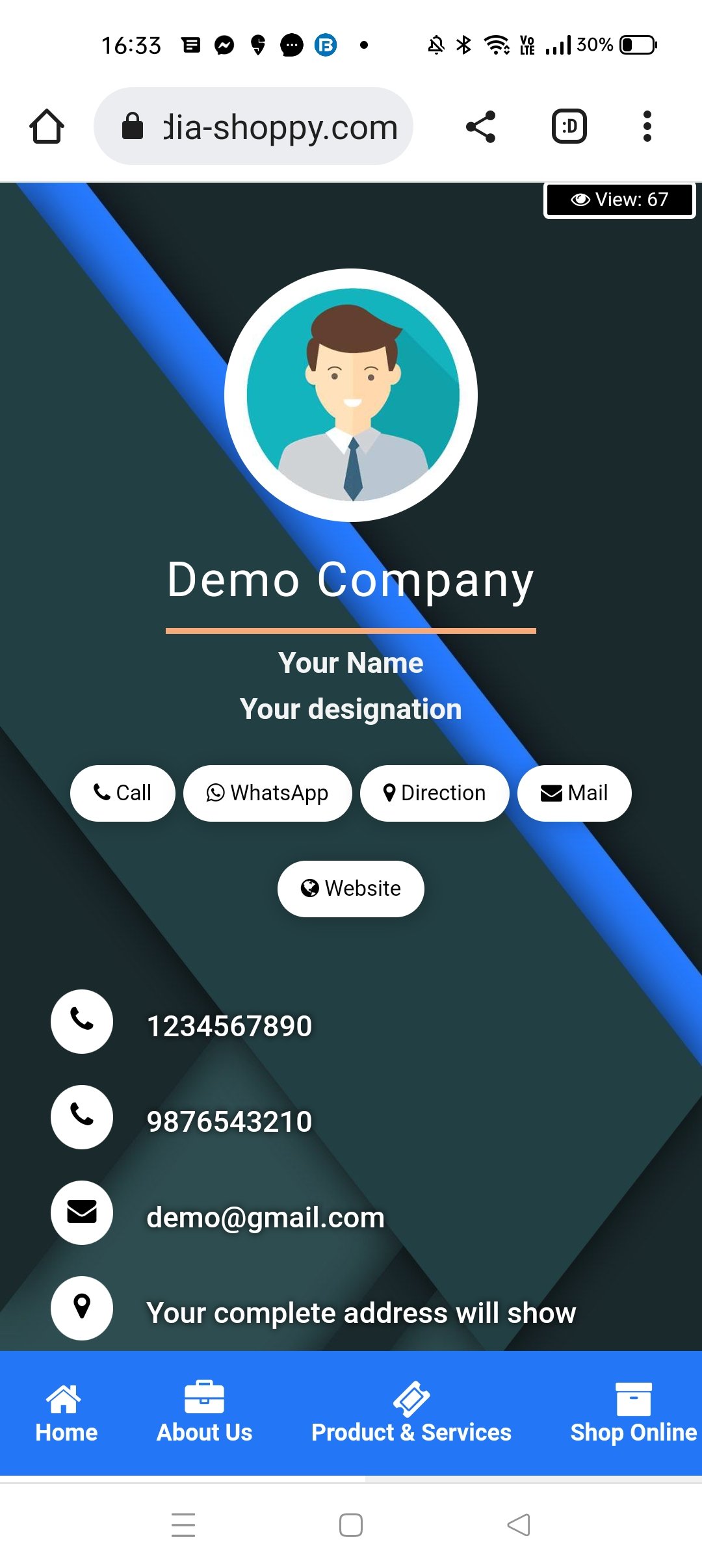Viewport: 702px width, 1568px height.
Task: Go back with system back button
Action: pos(519,1525)
